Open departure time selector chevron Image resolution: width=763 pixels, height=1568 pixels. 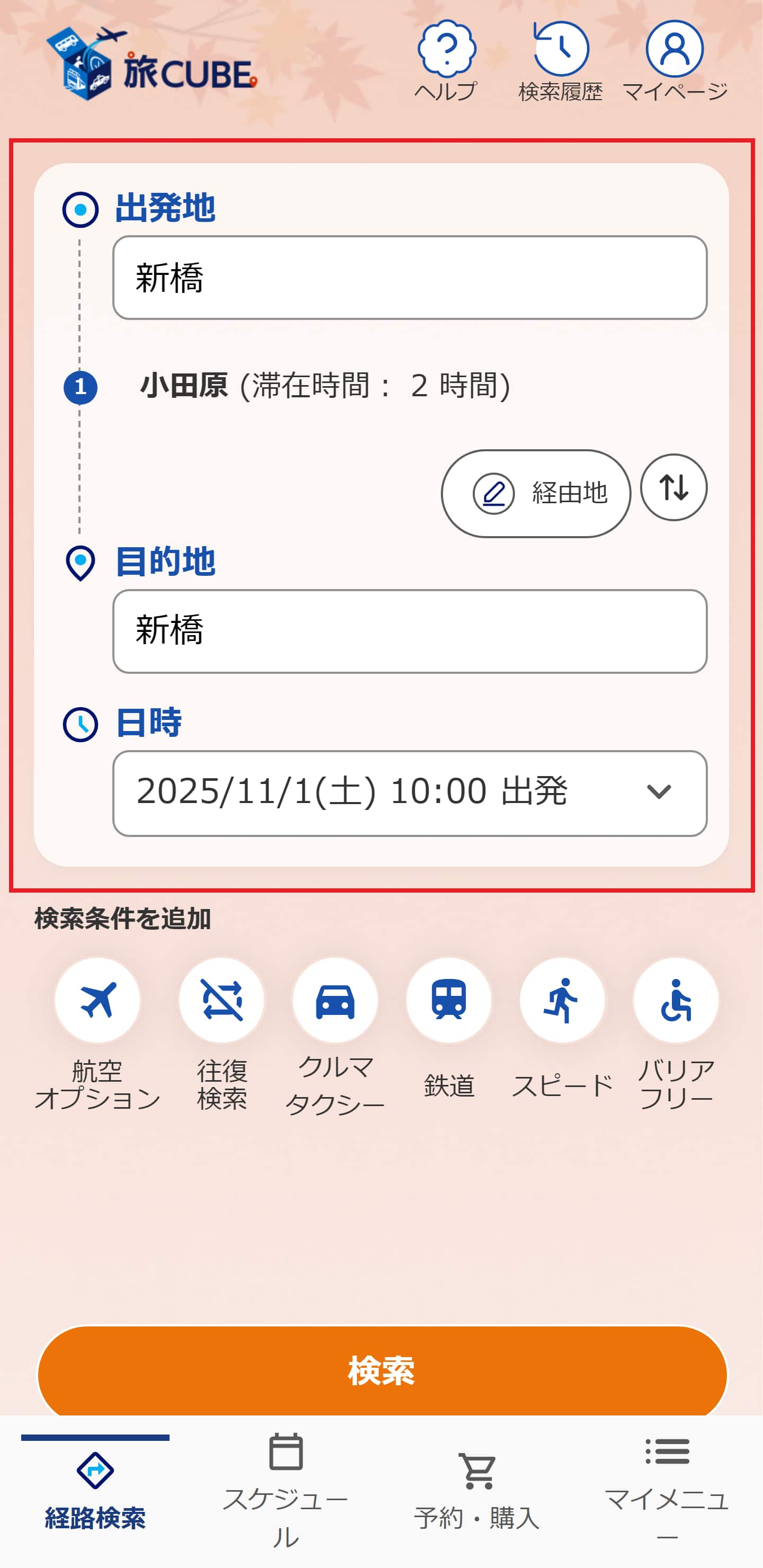pos(660,792)
